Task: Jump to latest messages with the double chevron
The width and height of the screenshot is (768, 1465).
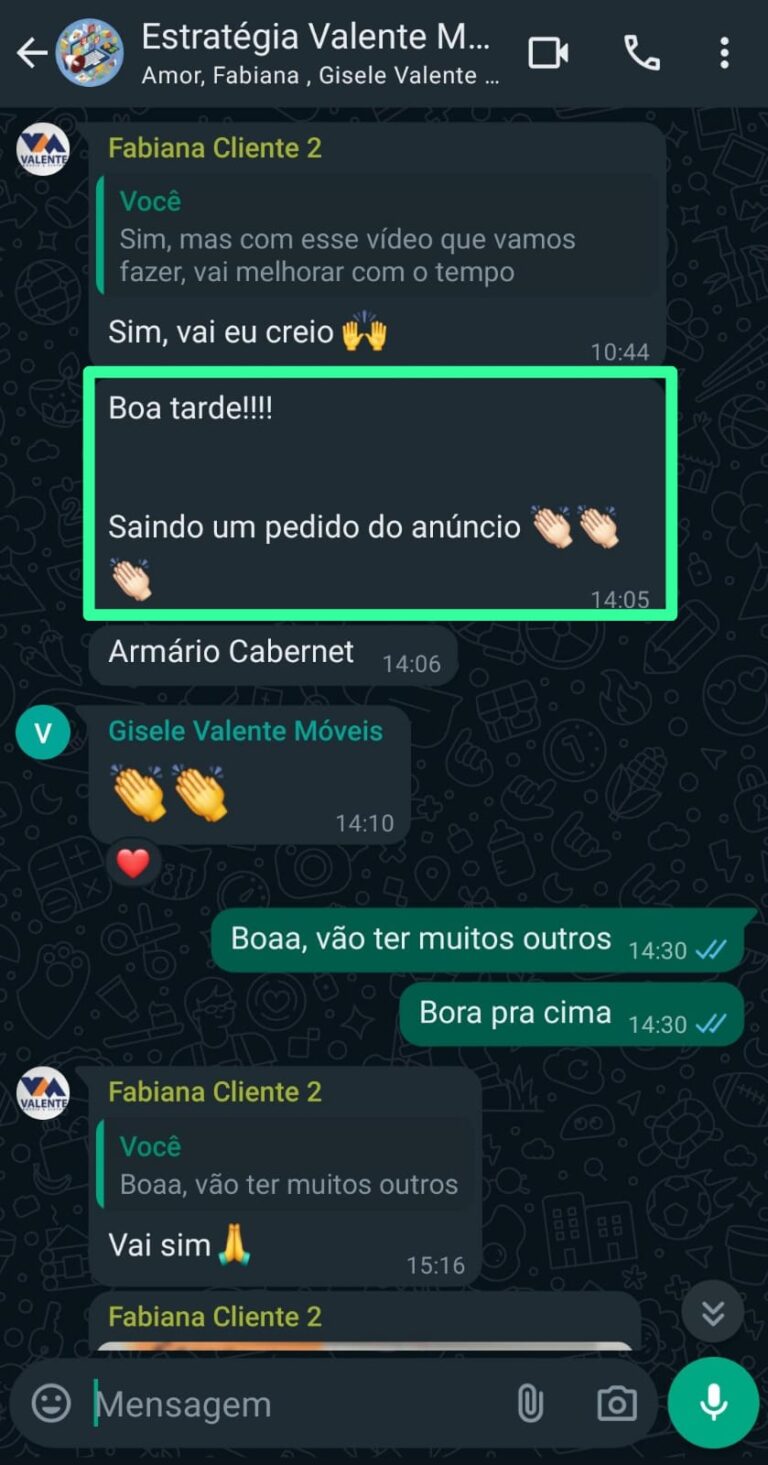Action: click(712, 1311)
